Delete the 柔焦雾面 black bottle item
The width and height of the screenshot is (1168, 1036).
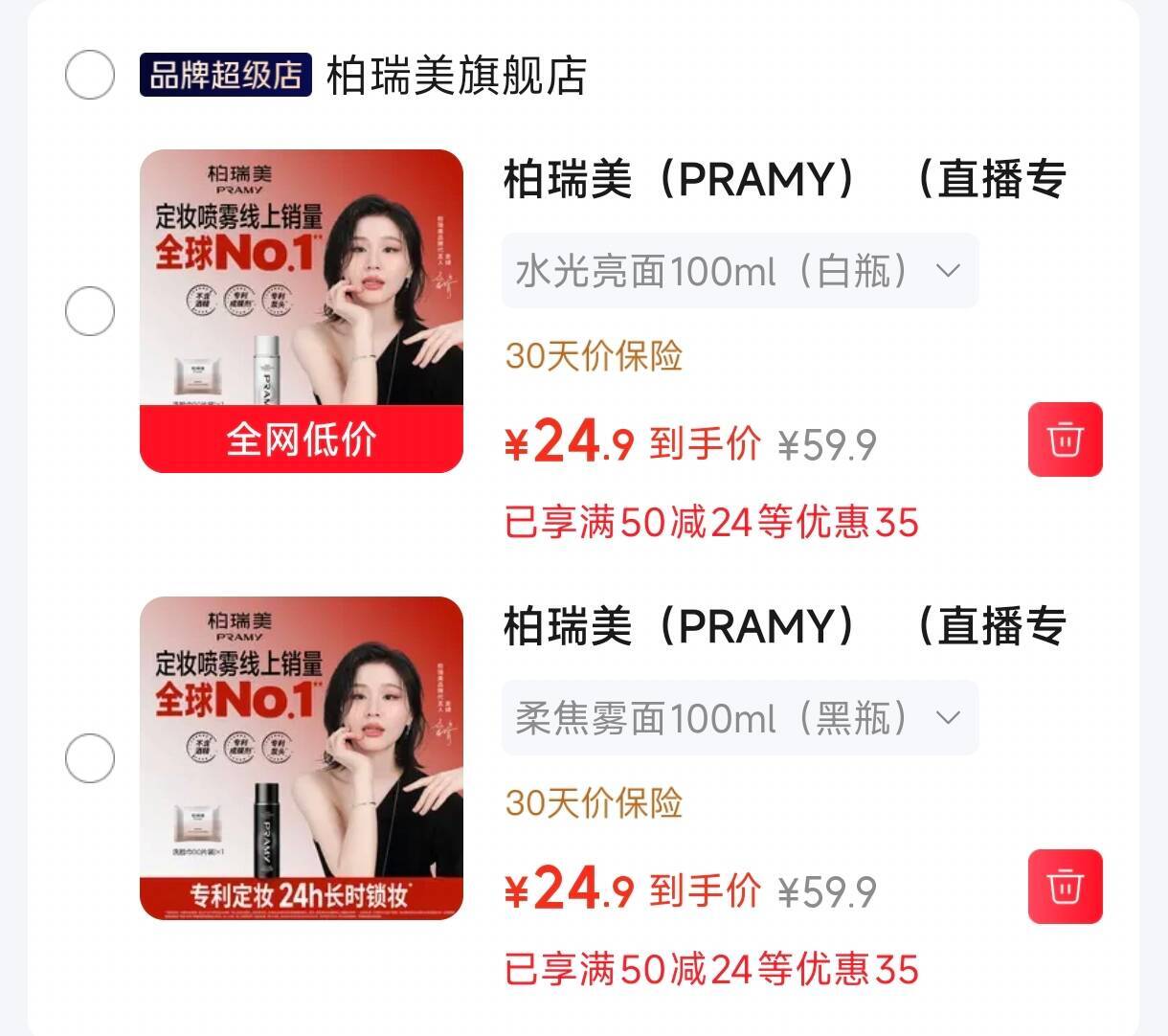point(1066,887)
